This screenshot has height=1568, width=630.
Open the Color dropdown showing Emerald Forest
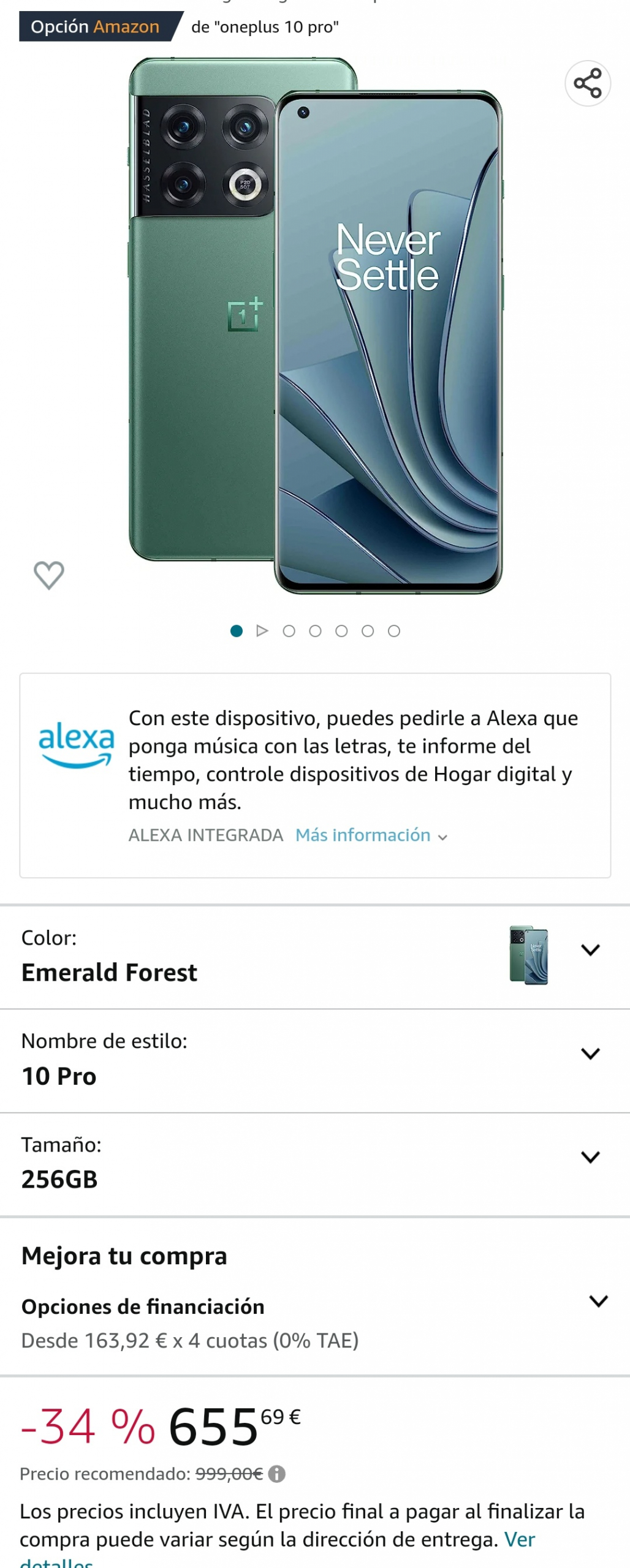point(590,950)
